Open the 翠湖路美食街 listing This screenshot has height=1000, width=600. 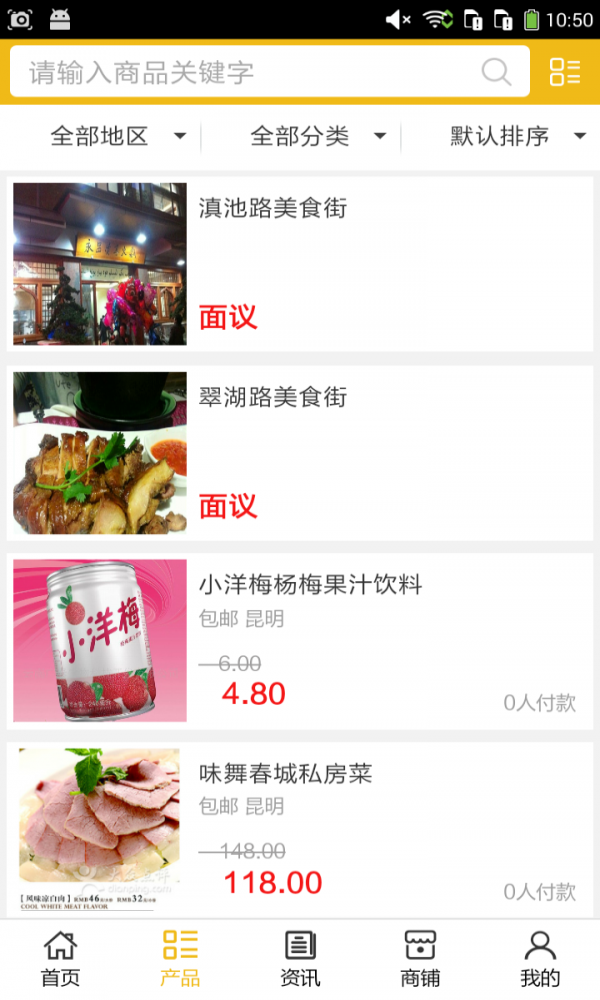point(300,453)
